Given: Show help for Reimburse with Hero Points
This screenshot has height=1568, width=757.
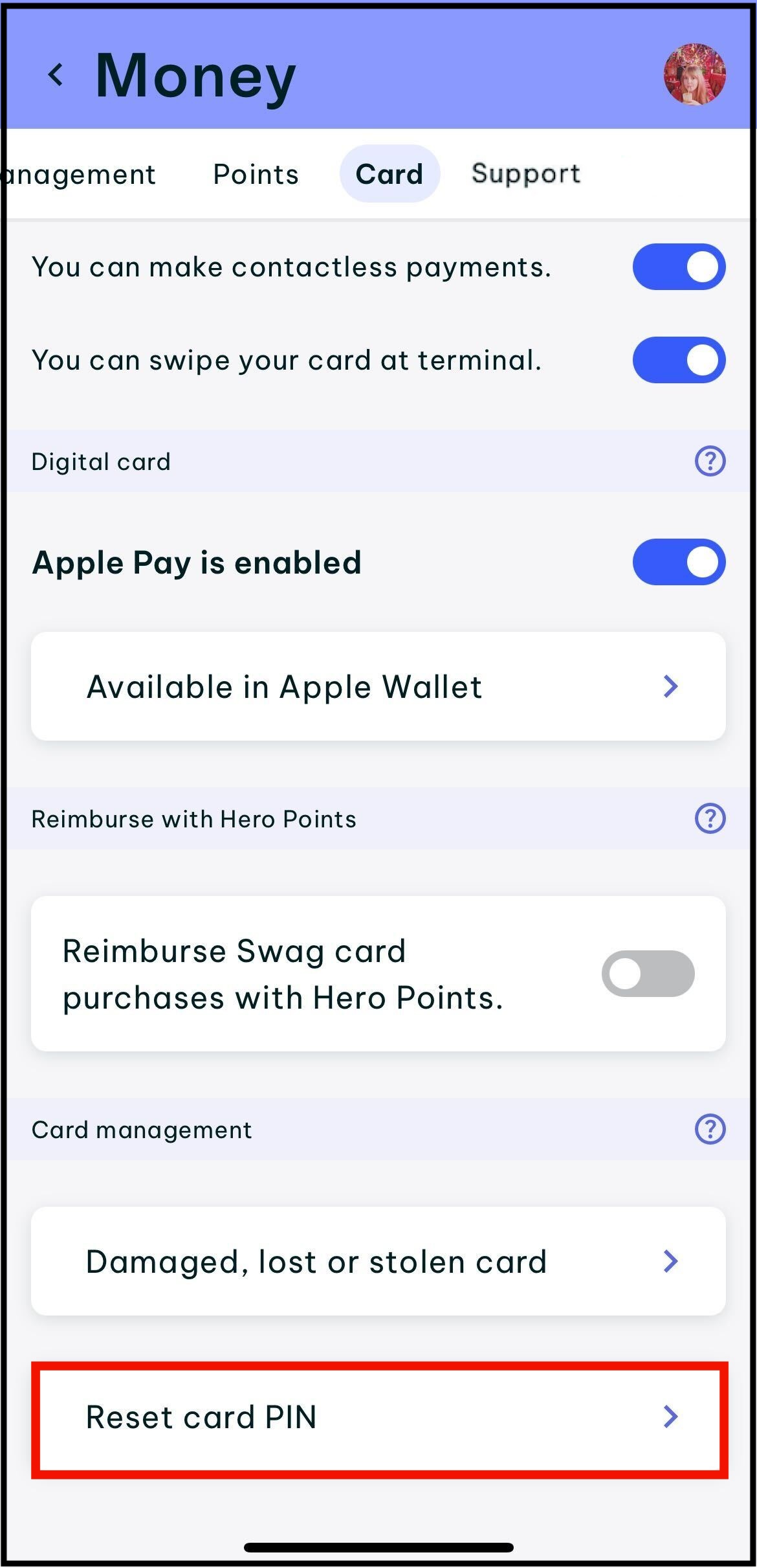Looking at the screenshot, I should 710,818.
